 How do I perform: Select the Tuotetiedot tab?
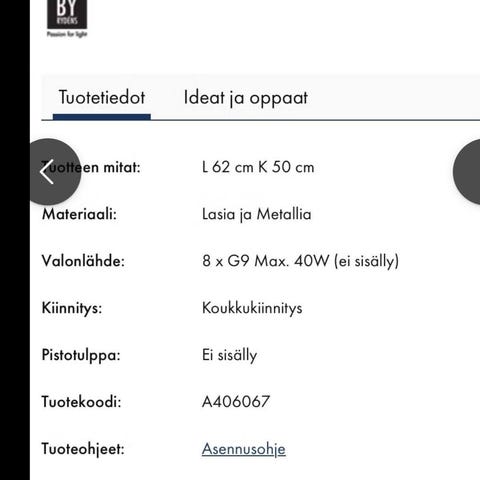point(102,98)
